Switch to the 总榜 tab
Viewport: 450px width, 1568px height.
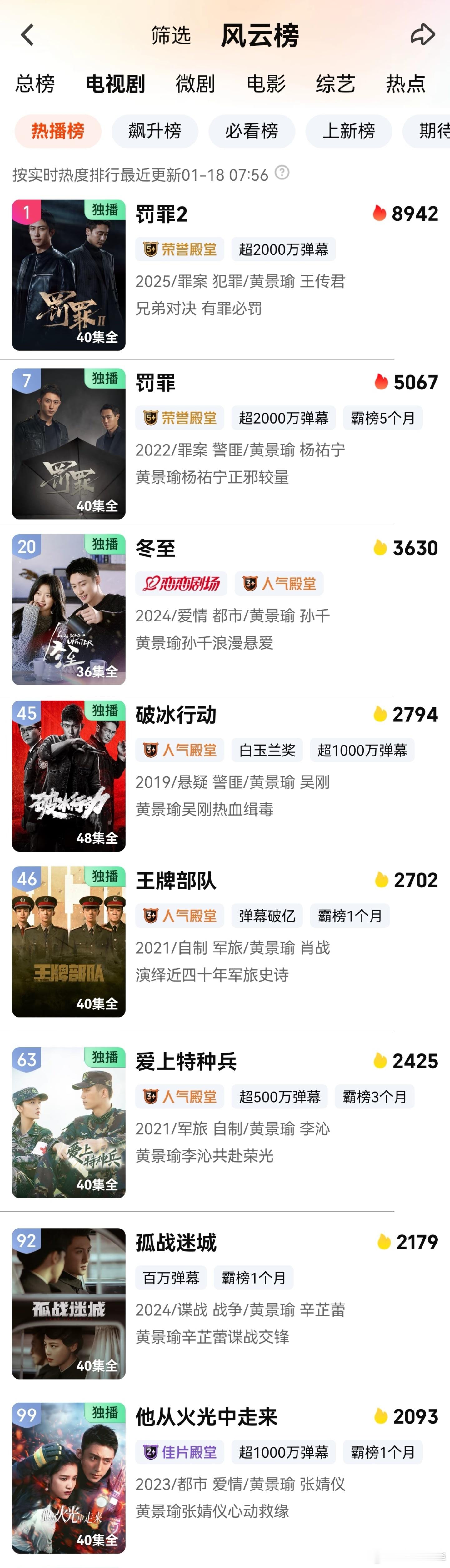35,83
